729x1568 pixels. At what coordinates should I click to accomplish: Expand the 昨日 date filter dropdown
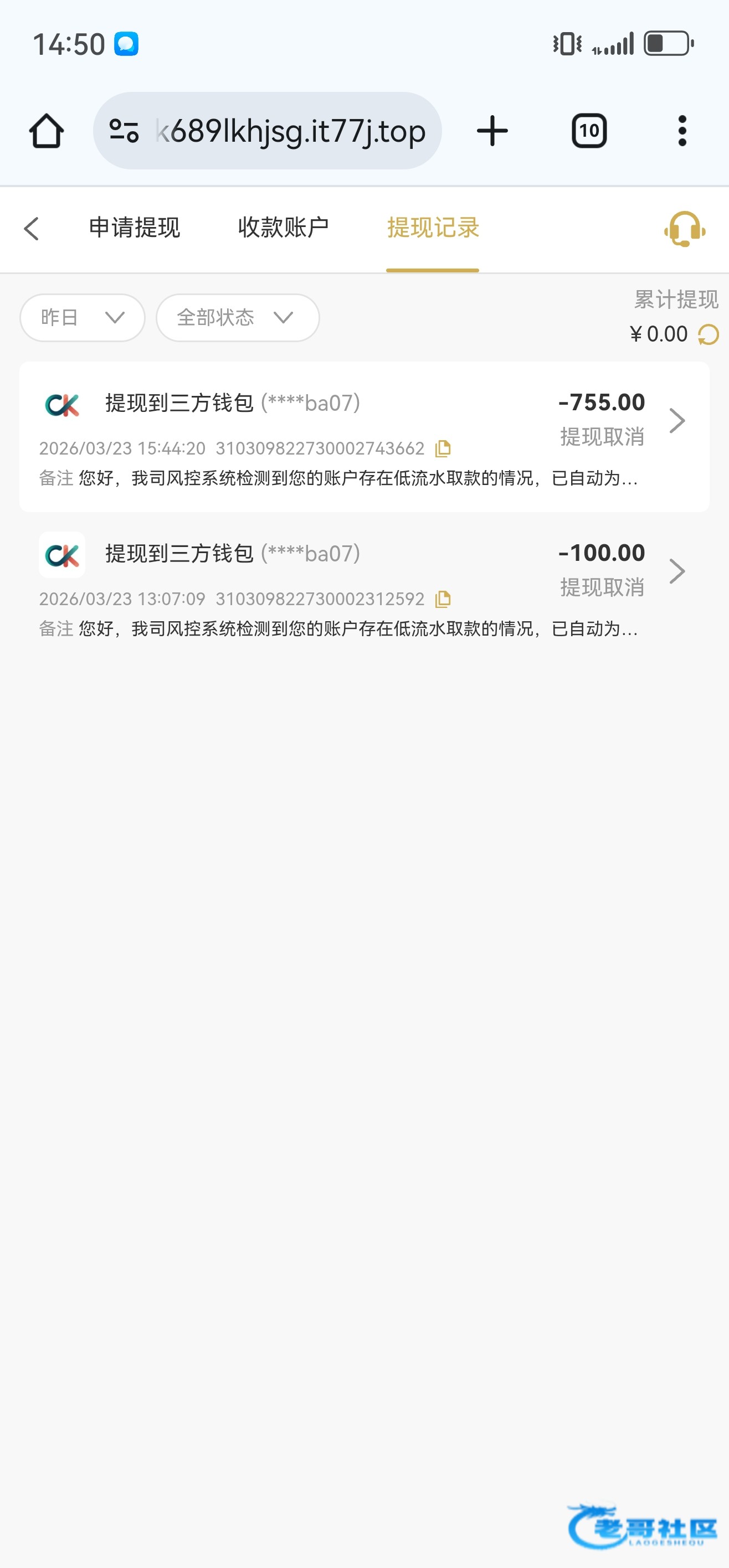pyautogui.click(x=82, y=317)
